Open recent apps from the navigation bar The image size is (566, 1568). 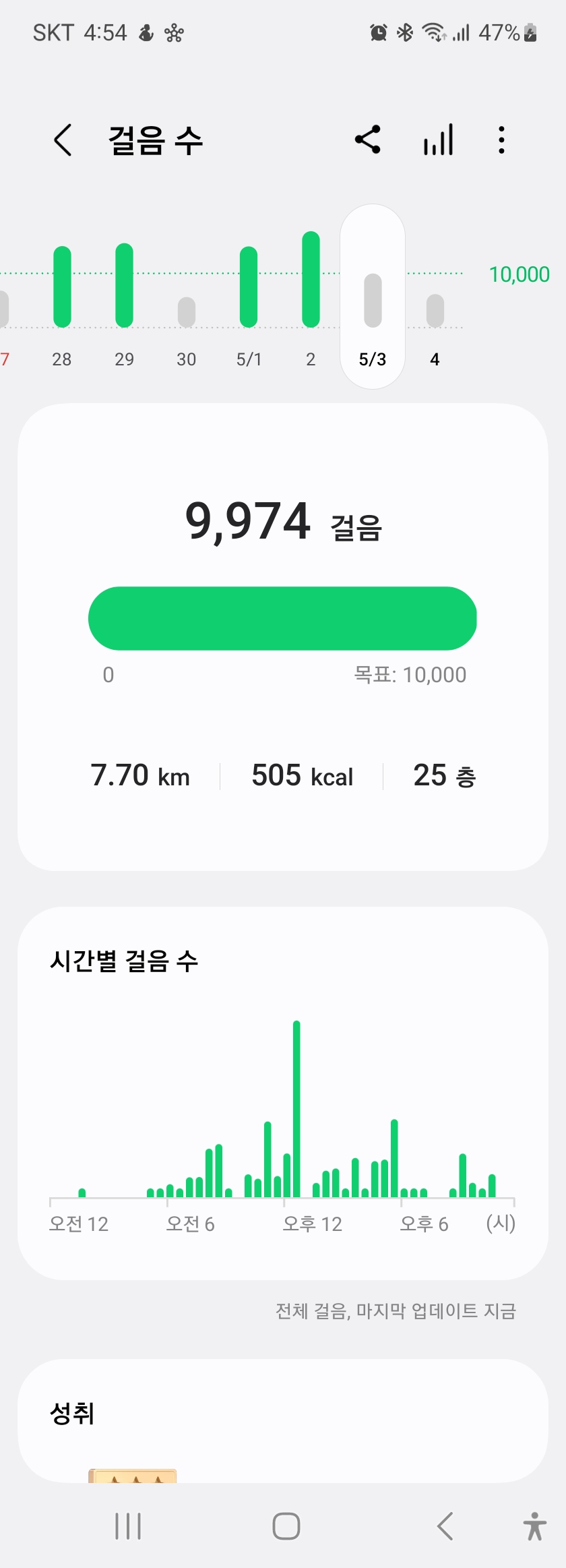click(x=128, y=1526)
